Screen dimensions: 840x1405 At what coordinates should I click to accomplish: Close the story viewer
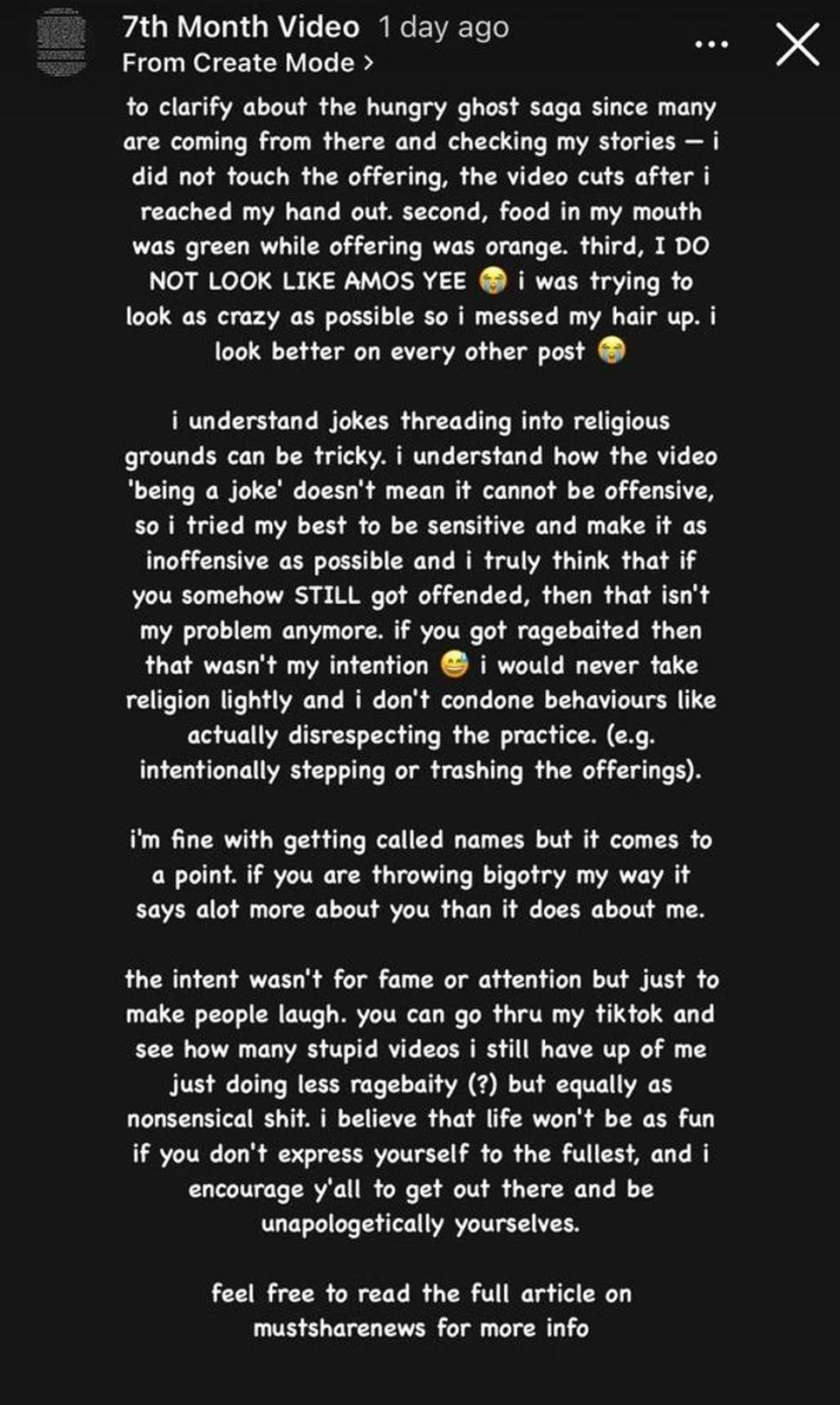tap(798, 45)
